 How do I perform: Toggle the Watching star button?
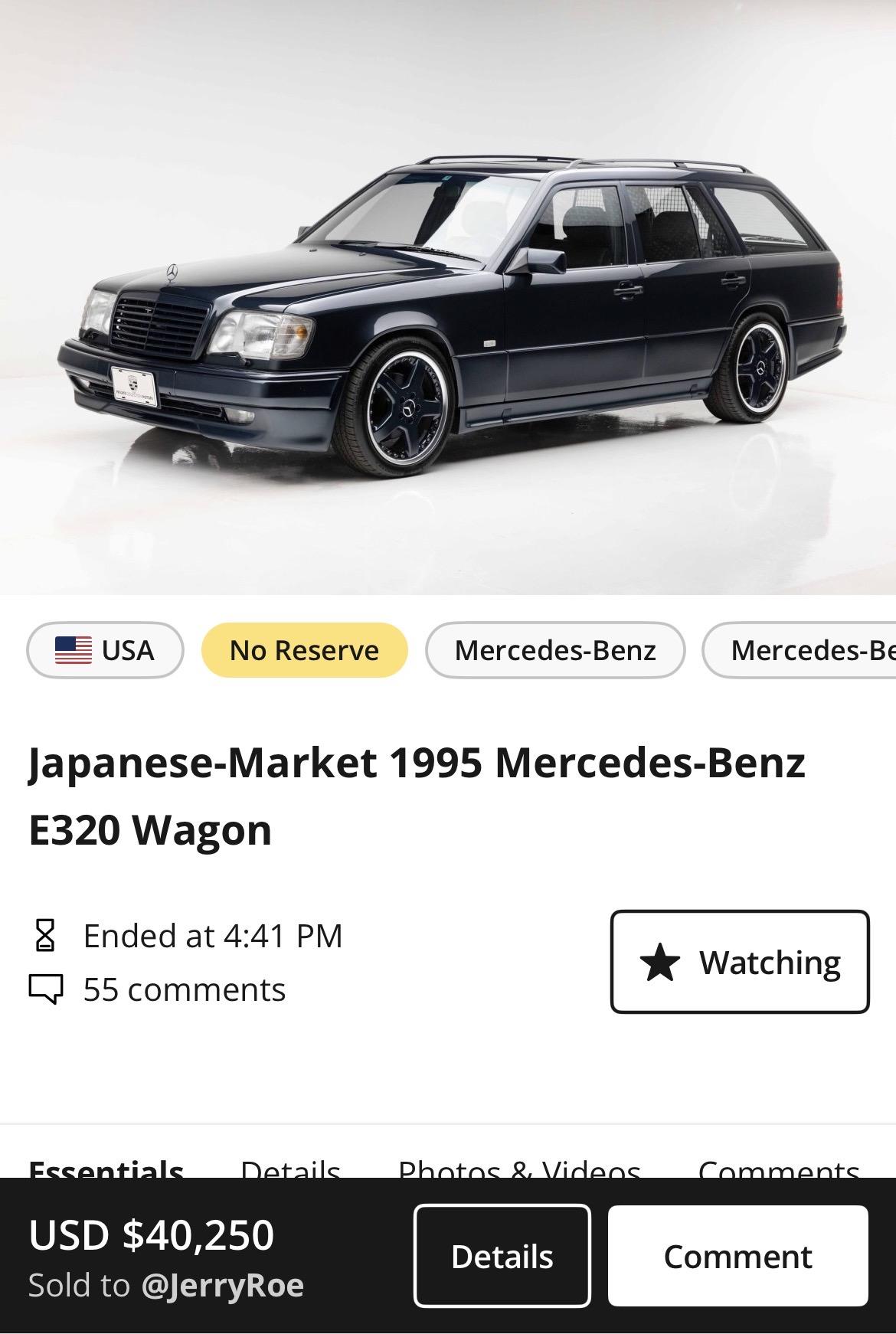click(740, 962)
